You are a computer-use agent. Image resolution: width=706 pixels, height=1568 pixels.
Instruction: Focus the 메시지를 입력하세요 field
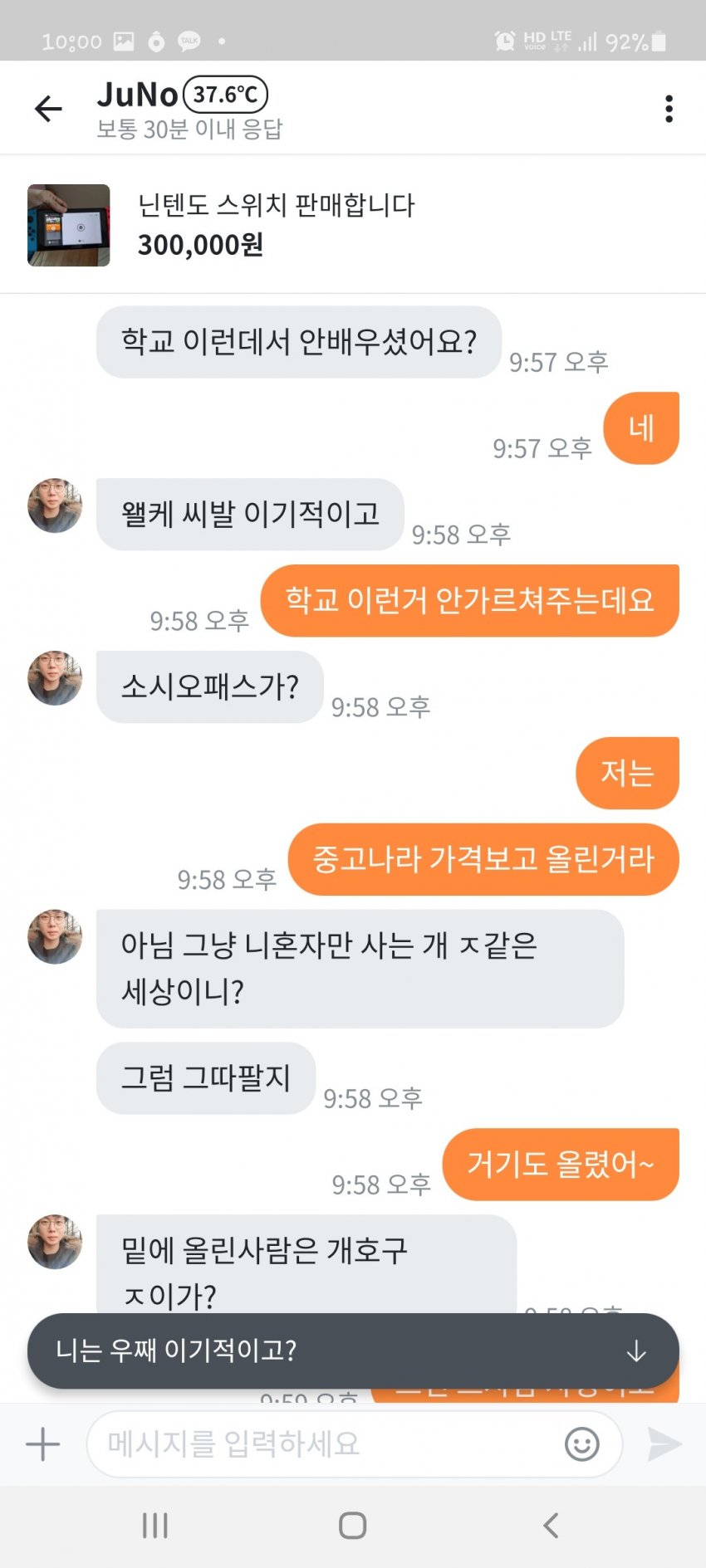click(324, 1444)
